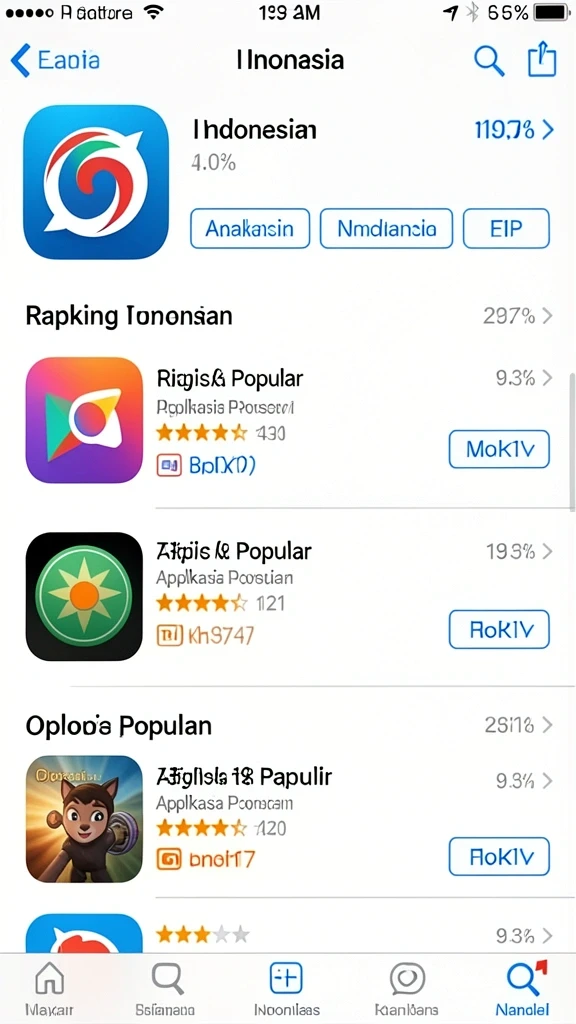
Task: Open the cartoon cat game app icon
Action: click(x=84, y=819)
